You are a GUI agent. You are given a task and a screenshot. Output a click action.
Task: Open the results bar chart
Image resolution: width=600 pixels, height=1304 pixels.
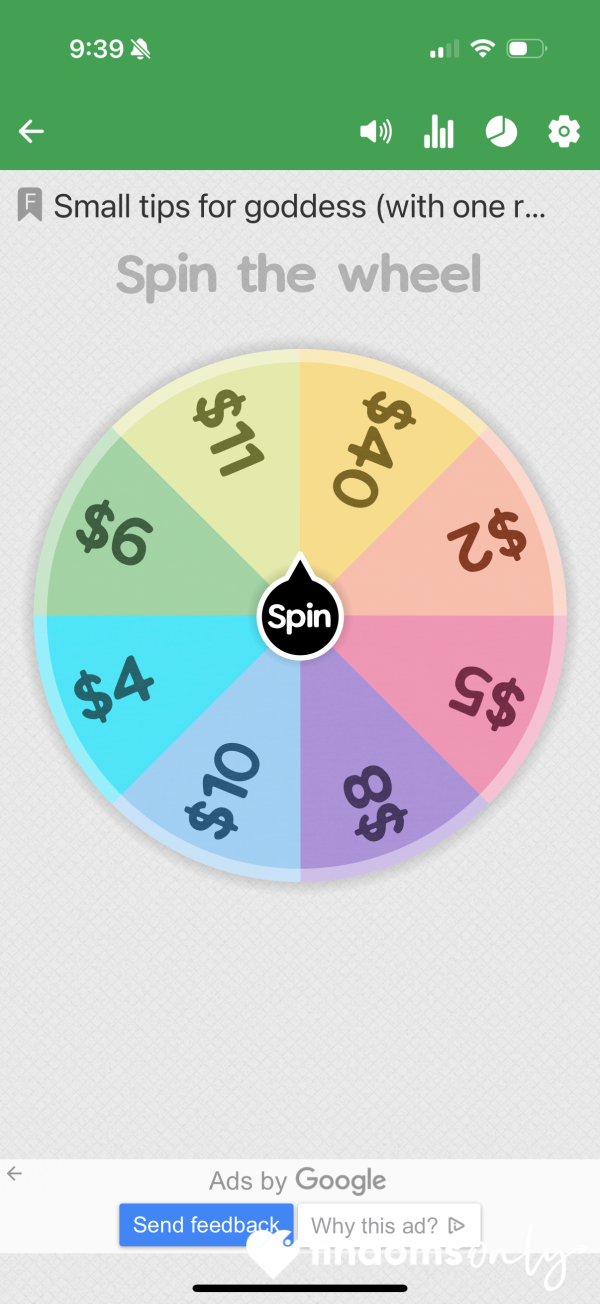coord(439,131)
